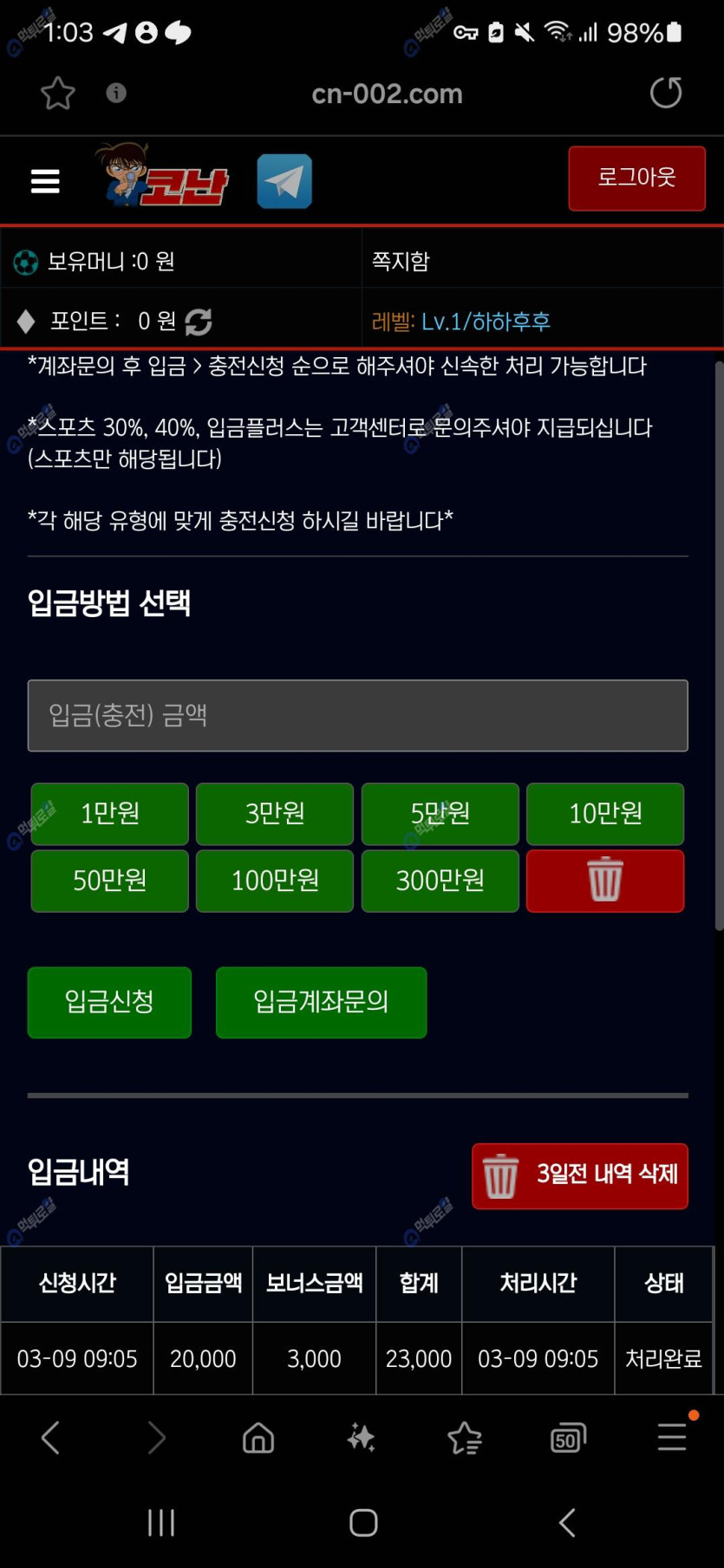Select the 1만원 amount

tap(110, 813)
